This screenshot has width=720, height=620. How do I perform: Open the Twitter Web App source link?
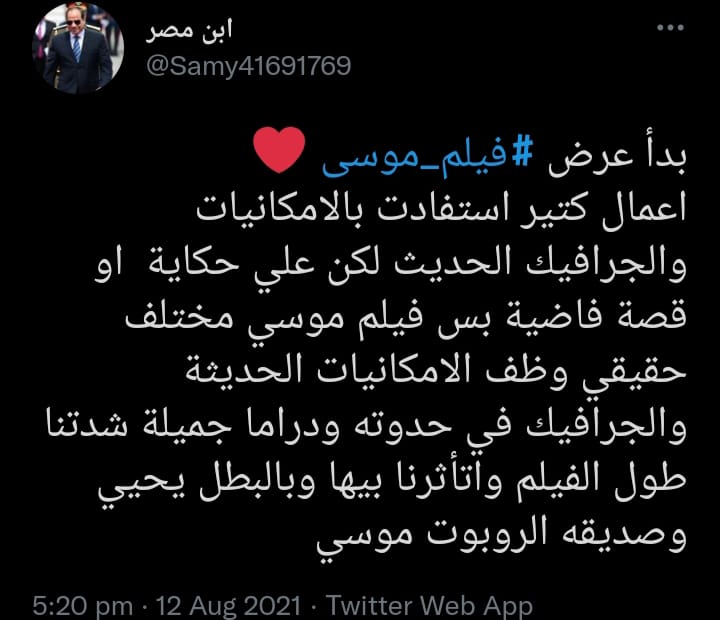[430, 605]
